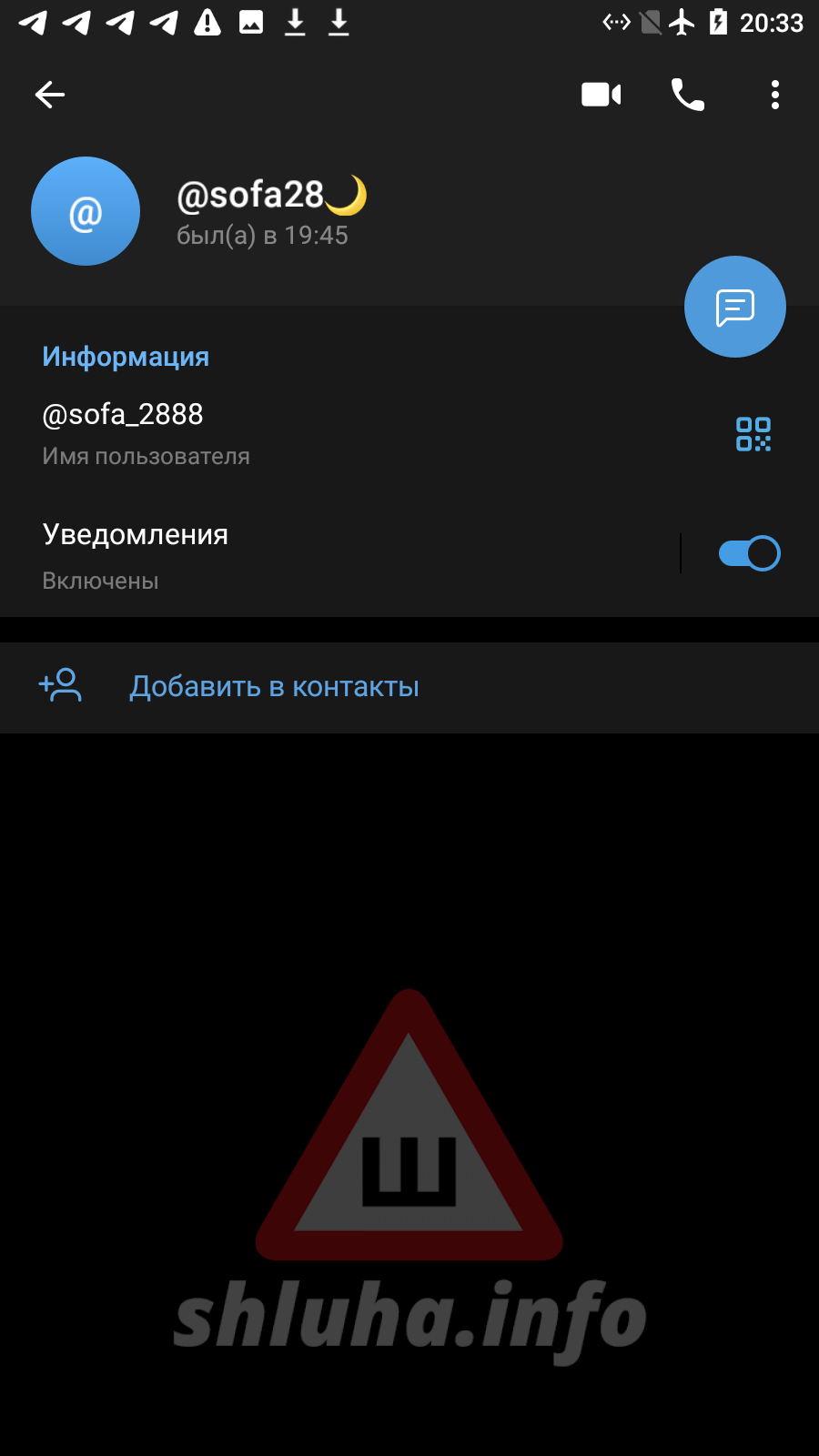The width and height of the screenshot is (819, 1456).
Task: Open chat via the message floating button
Action: 734,308
